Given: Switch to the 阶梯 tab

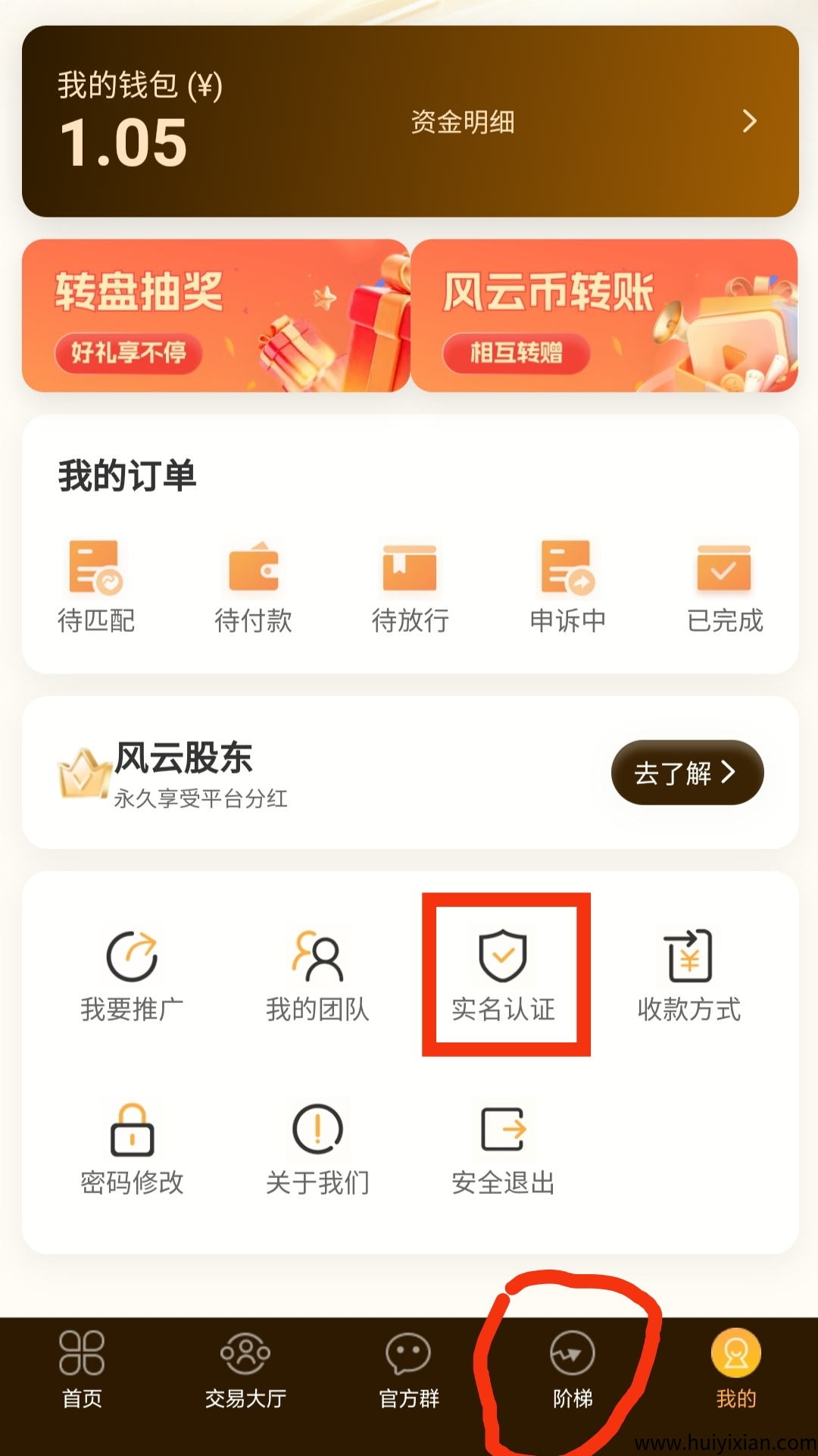Looking at the screenshot, I should coord(573,1370).
